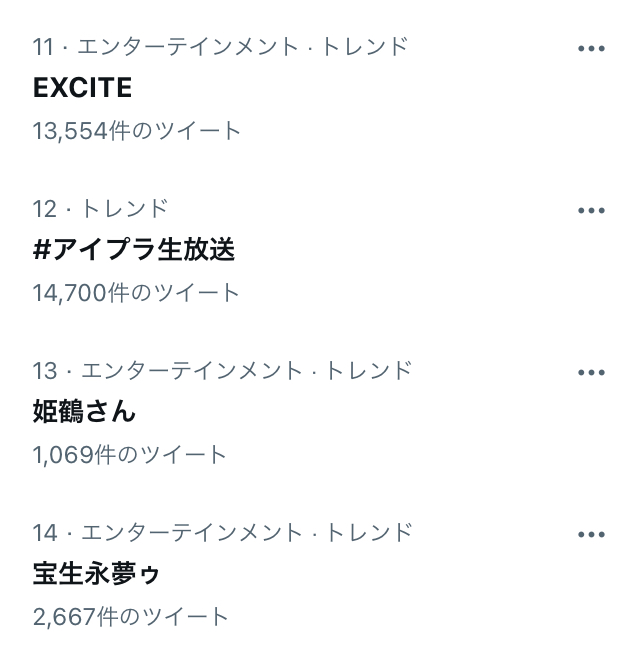640x654 pixels.
Task: Select the 宝生永夢ゥ trending topic
Action: [x=96, y=574]
